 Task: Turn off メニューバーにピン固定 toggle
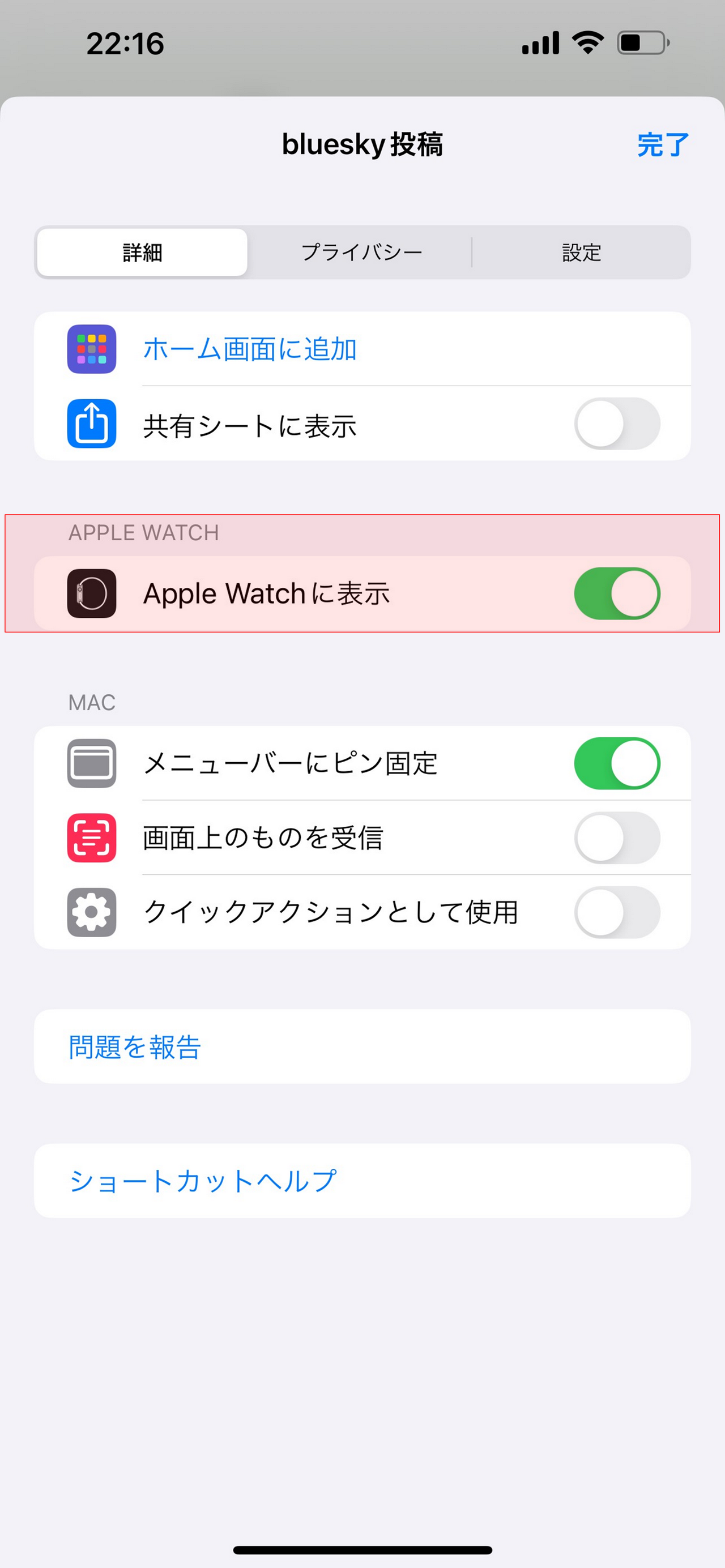(617, 764)
